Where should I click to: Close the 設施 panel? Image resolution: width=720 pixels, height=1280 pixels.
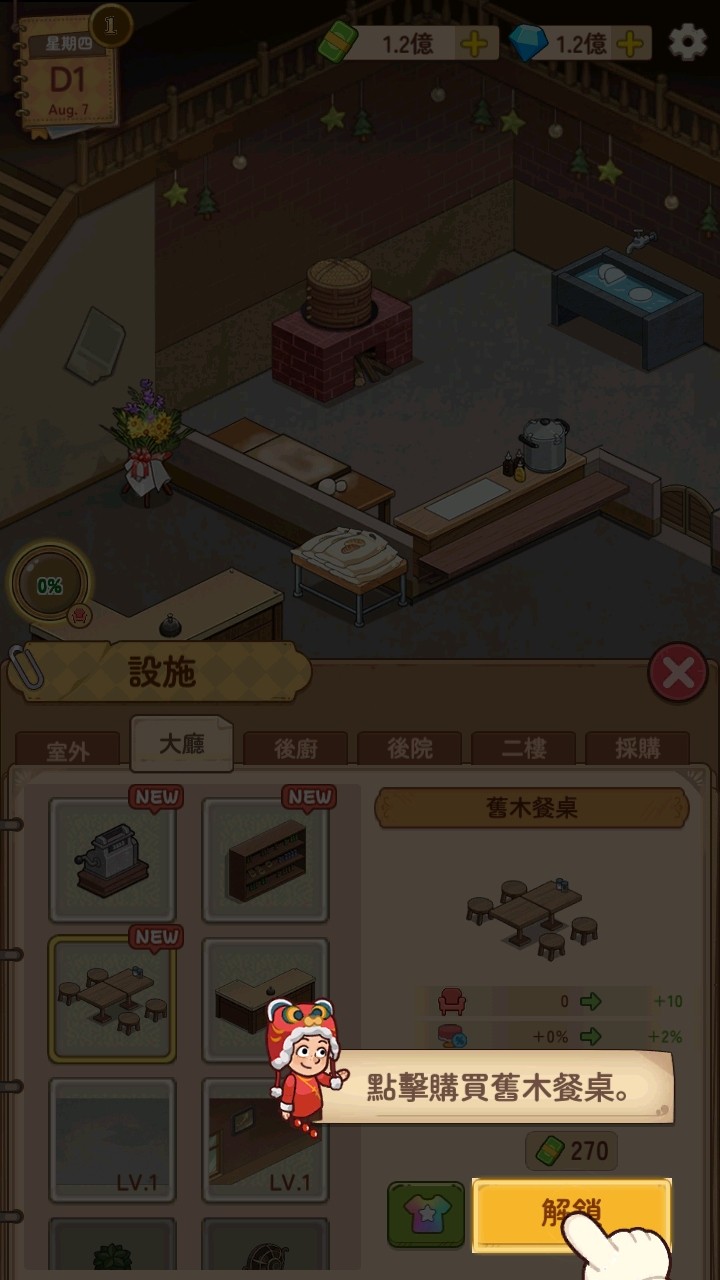coord(677,673)
